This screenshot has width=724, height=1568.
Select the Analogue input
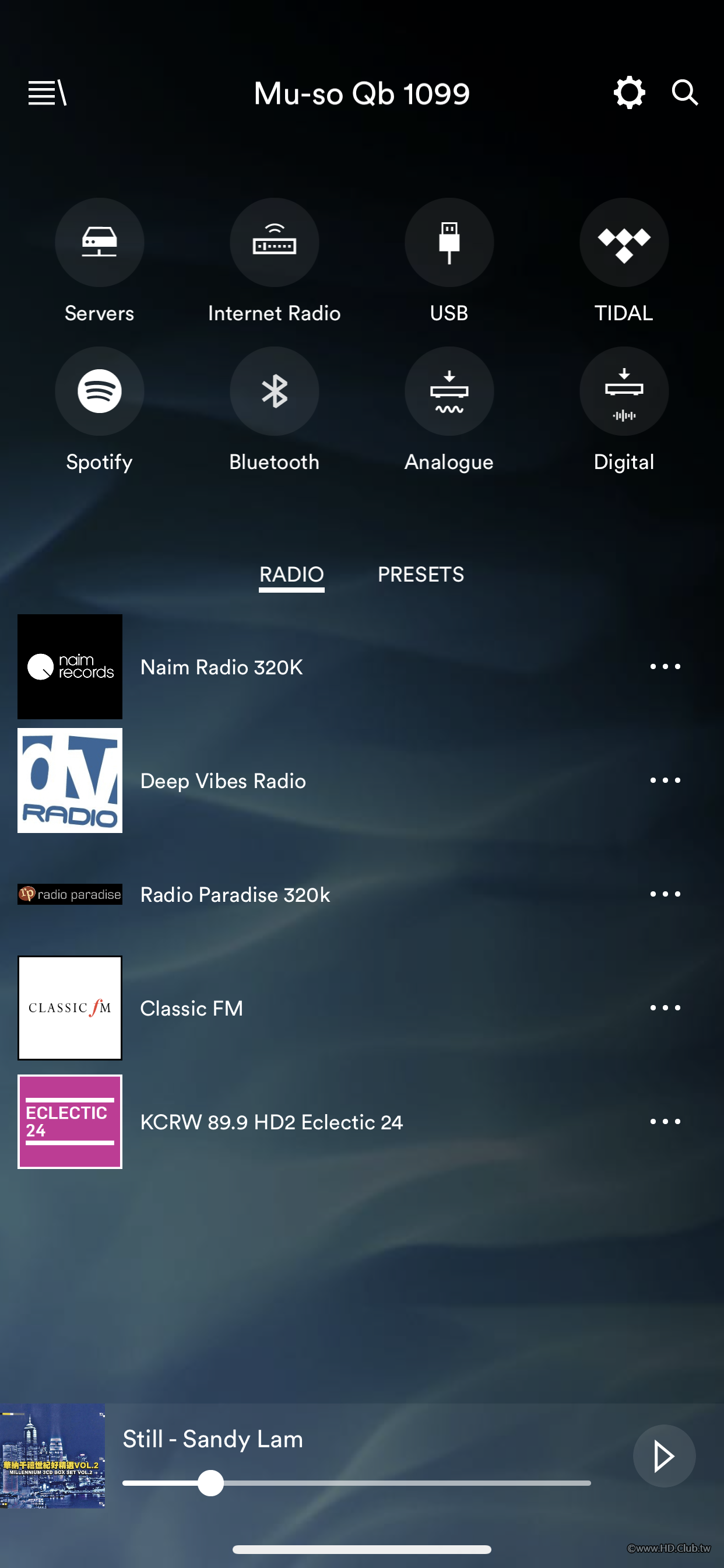(x=449, y=391)
